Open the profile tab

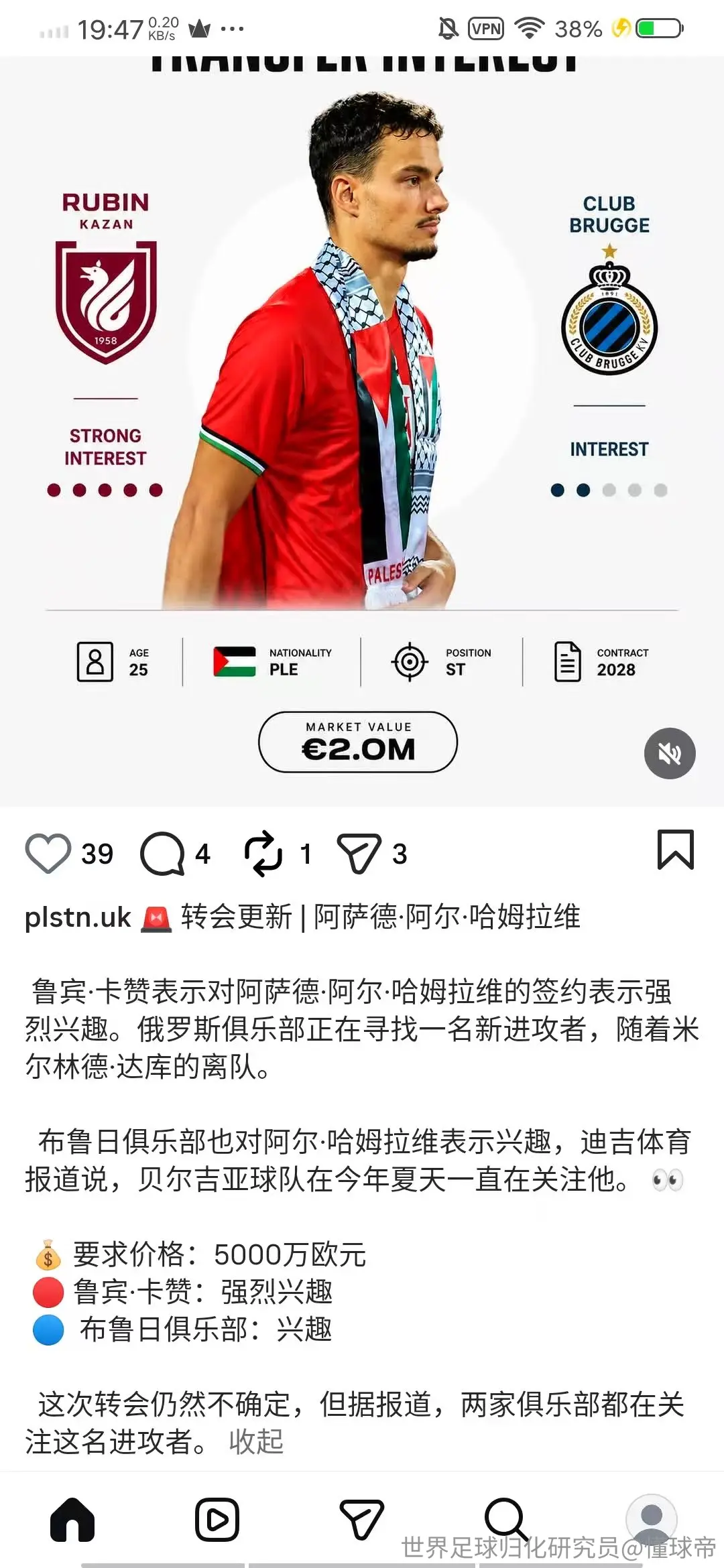point(652,1519)
